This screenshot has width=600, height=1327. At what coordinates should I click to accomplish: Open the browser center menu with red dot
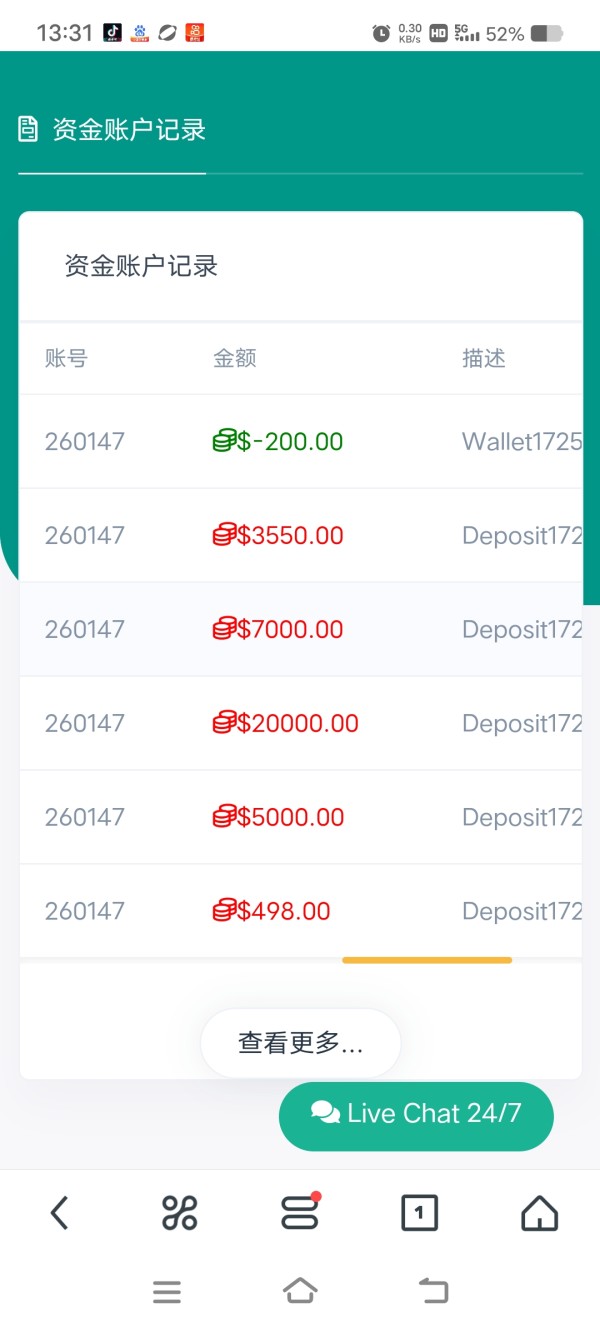coord(300,1212)
